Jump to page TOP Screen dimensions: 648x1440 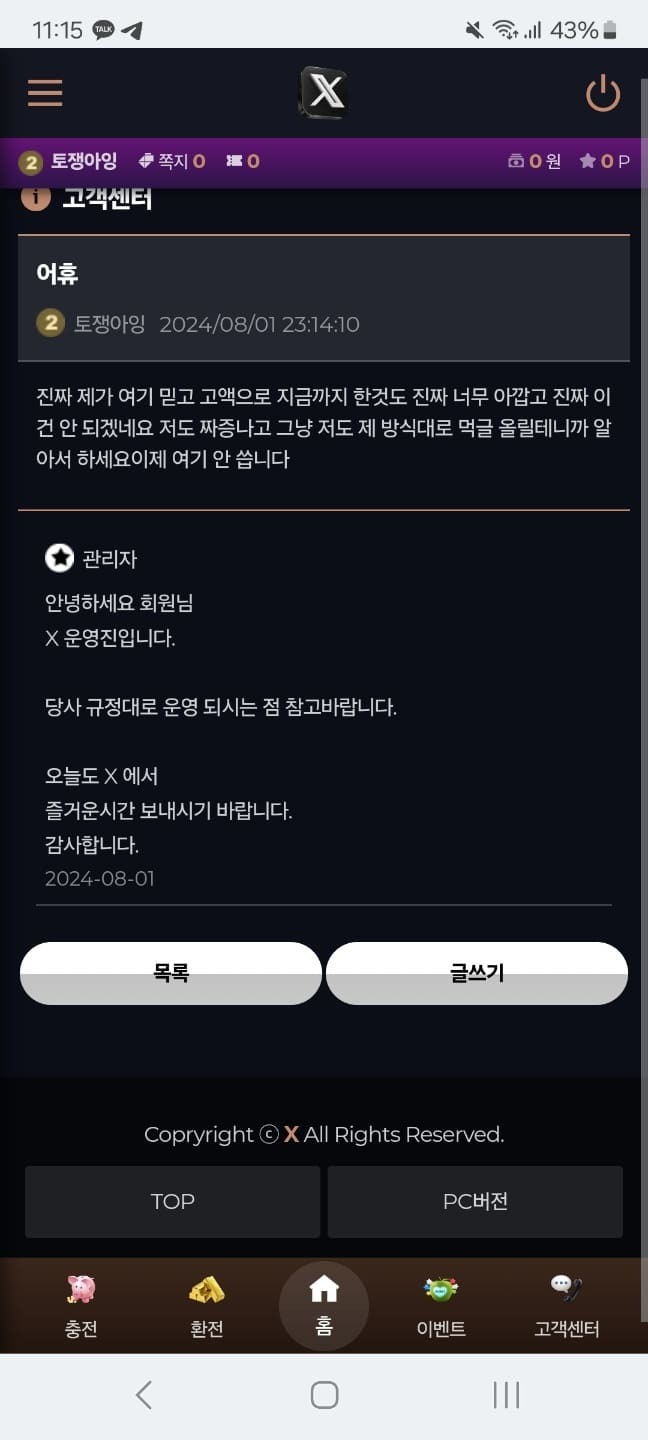(172, 1202)
